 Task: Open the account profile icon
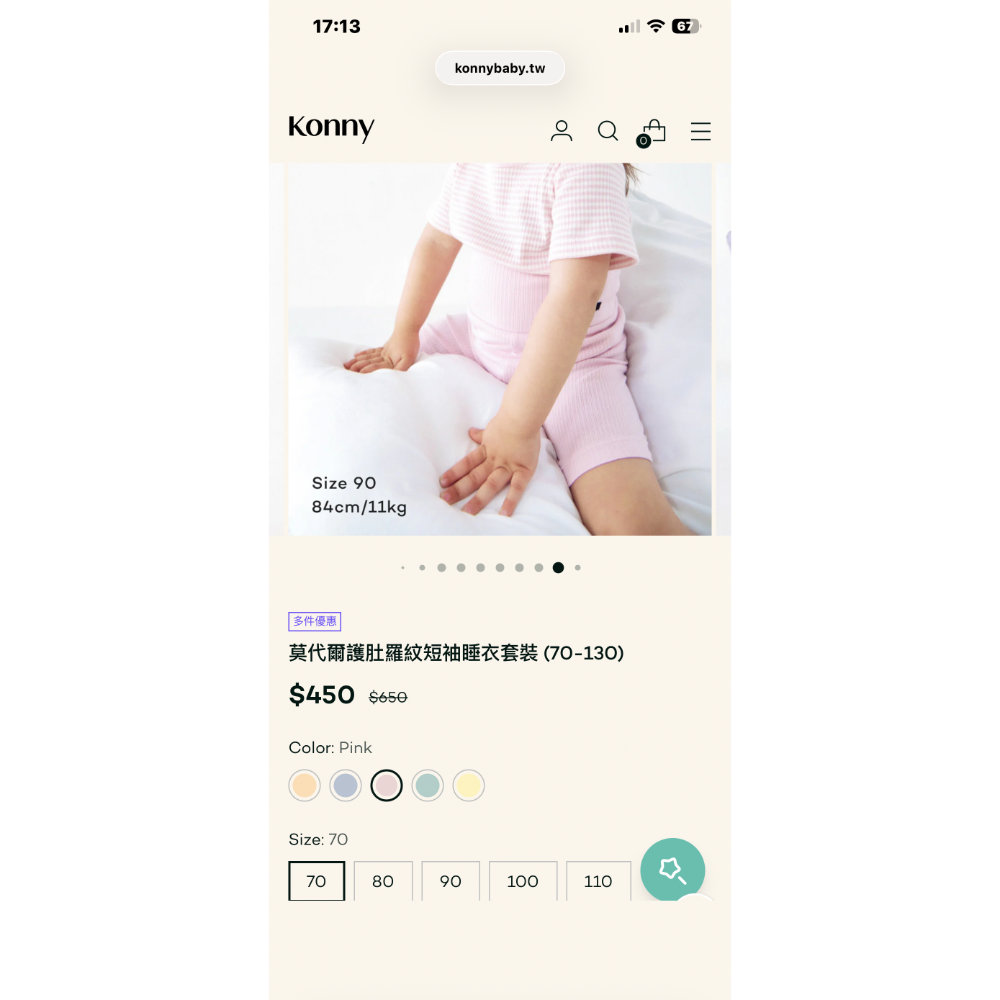coord(562,131)
